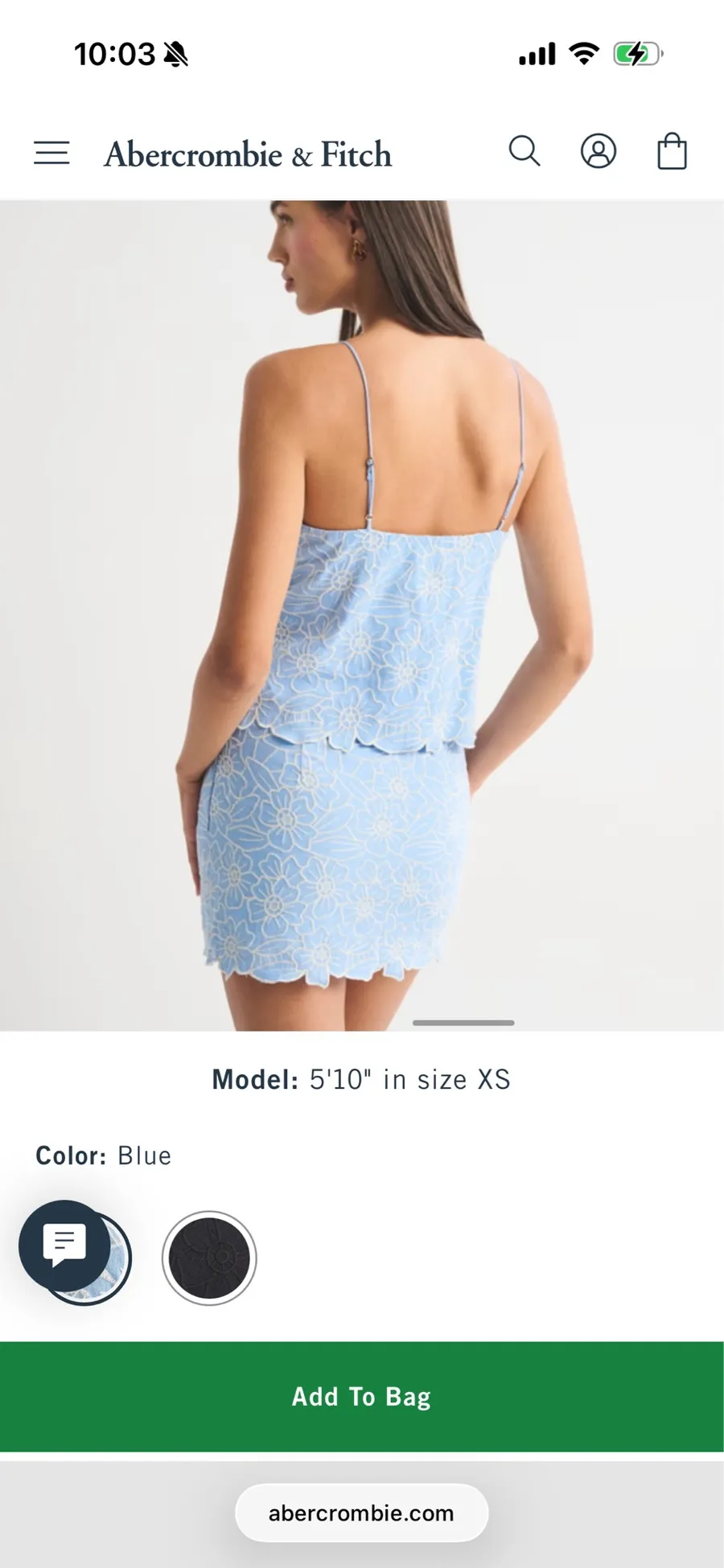Go to Abercrombie & Fitch home logo

248,154
